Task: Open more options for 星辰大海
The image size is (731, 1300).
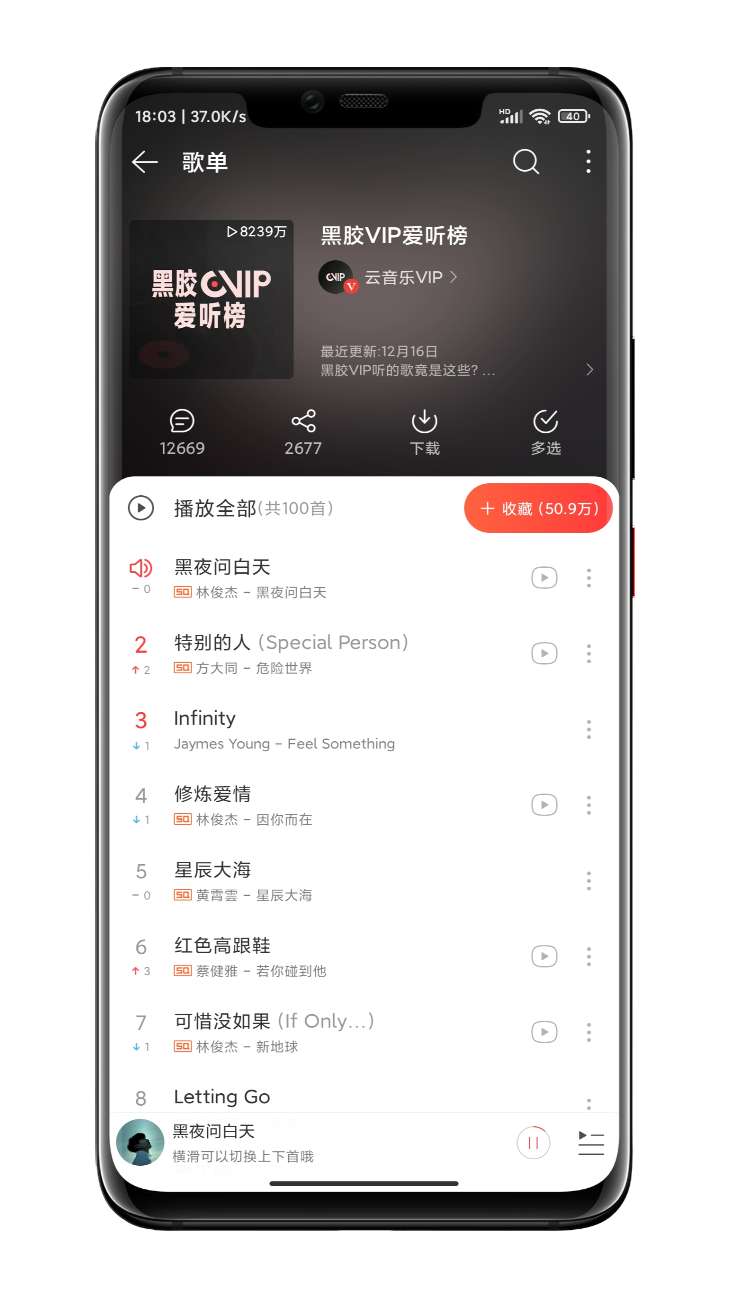Action: pos(589,881)
